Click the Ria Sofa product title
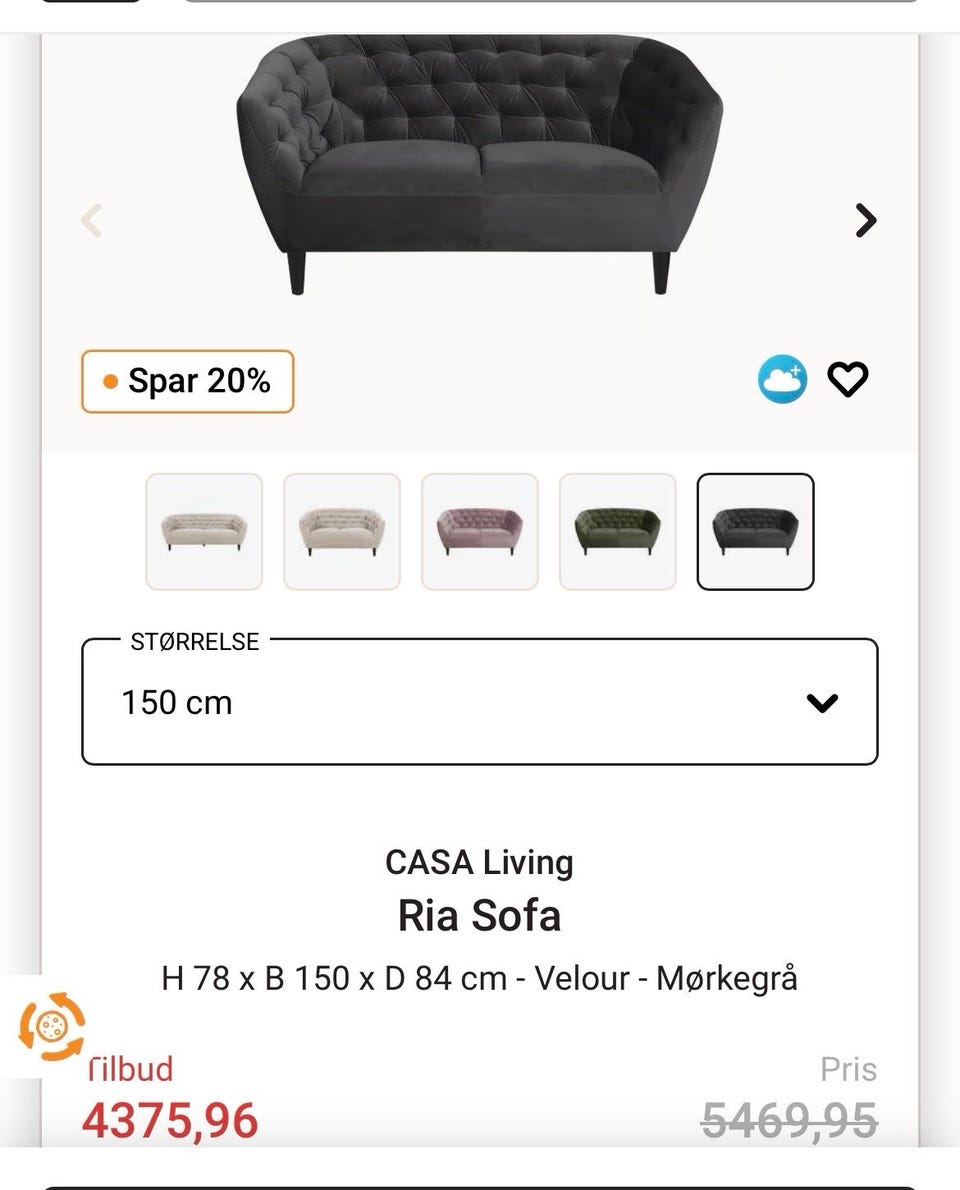The width and height of the screenshot is (960, 1190). 479,914
